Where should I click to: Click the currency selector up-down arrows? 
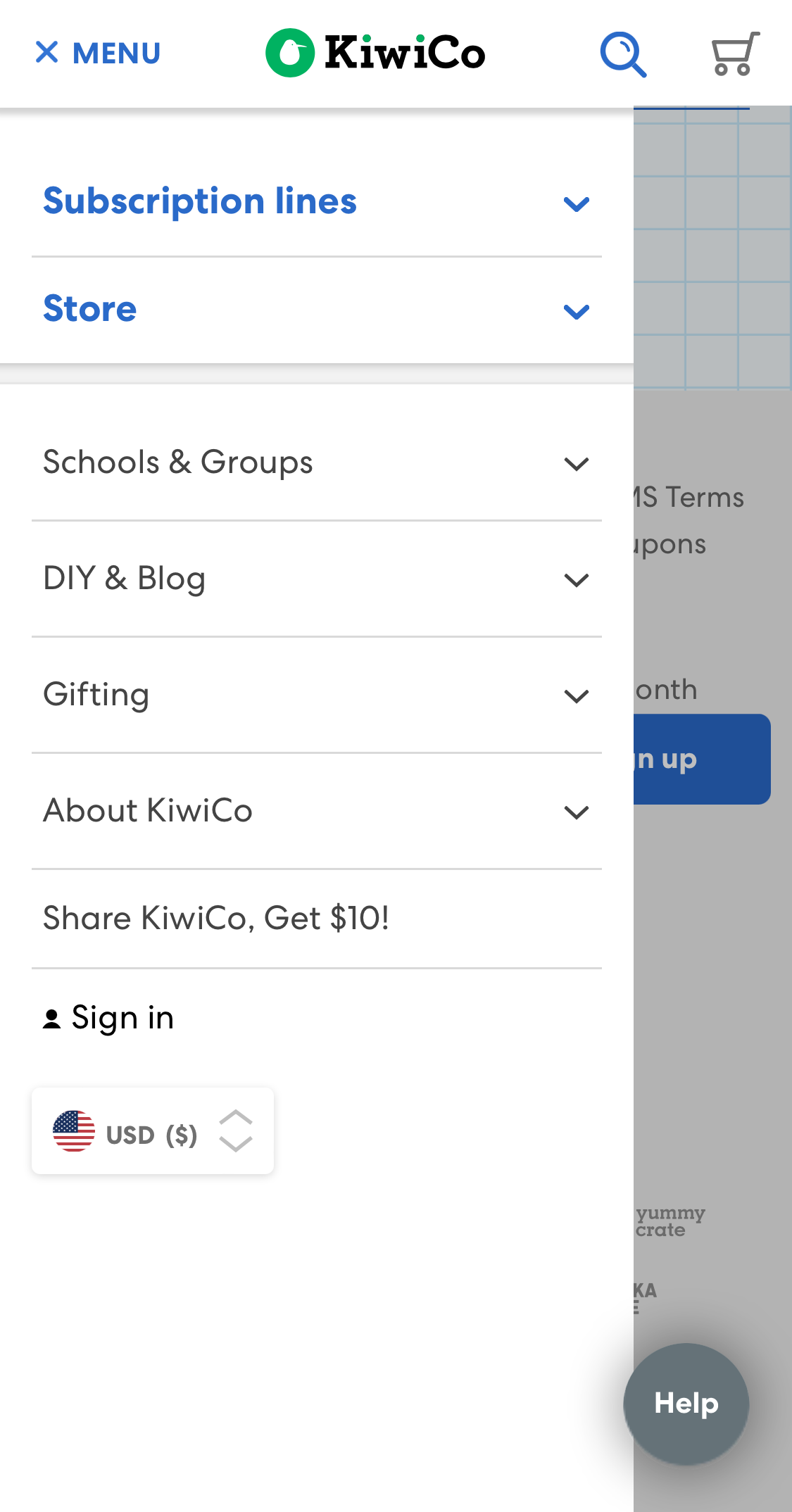tap(238, 1132)
